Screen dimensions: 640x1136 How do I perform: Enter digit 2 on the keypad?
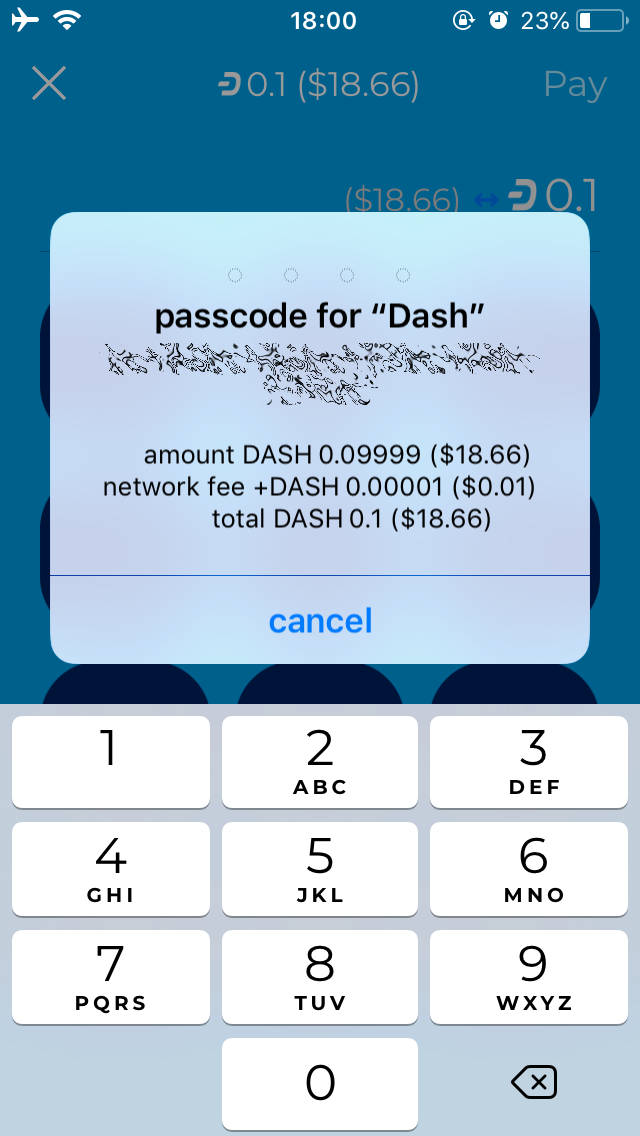pos(320,761)
